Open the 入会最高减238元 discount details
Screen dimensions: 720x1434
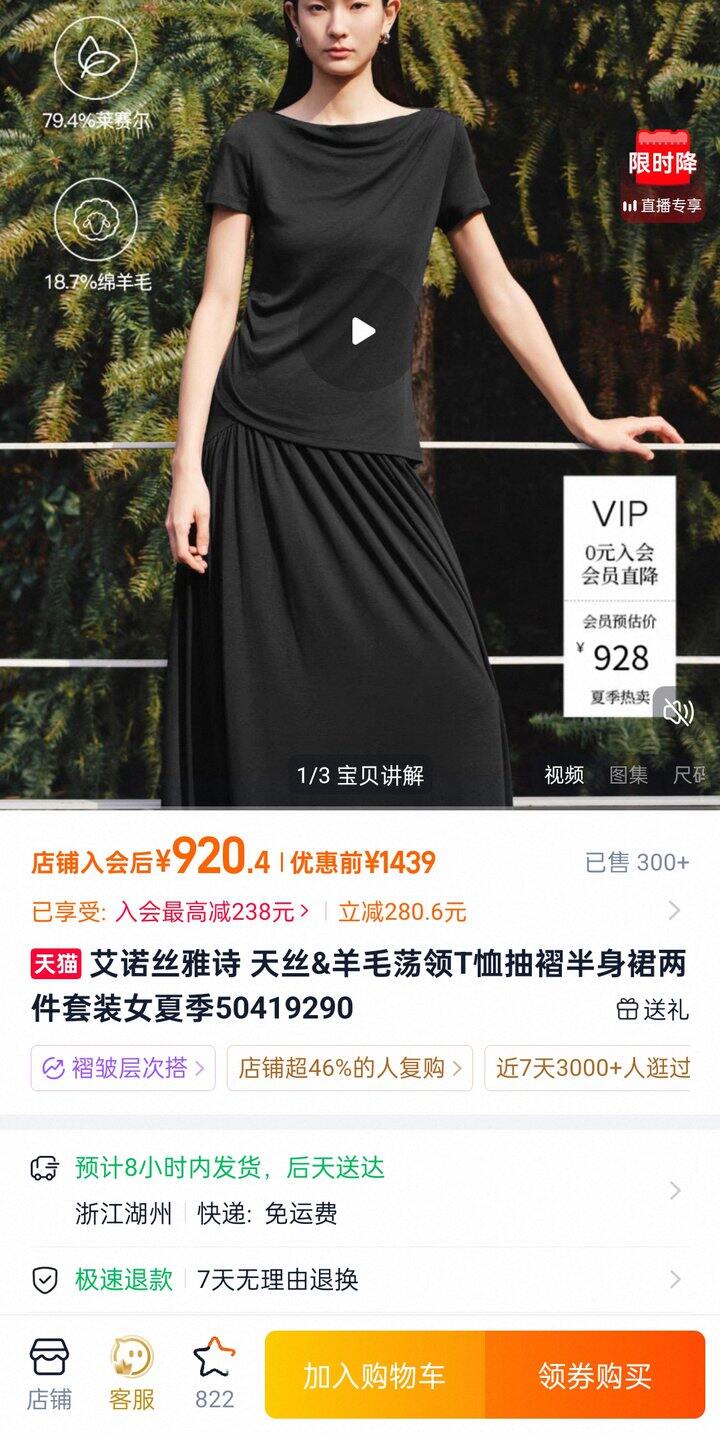point(212,911)
